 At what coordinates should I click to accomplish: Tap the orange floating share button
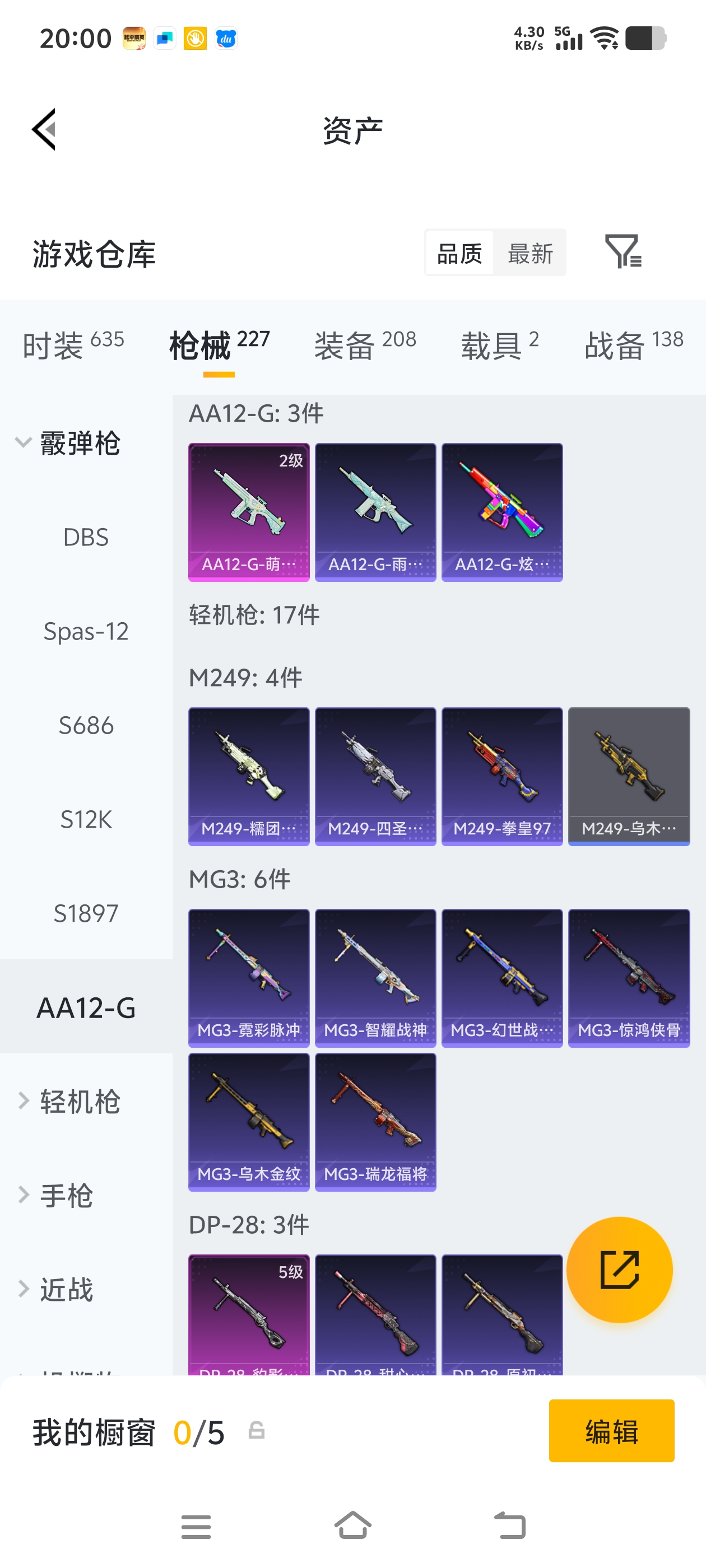[x=619, y=1270]
